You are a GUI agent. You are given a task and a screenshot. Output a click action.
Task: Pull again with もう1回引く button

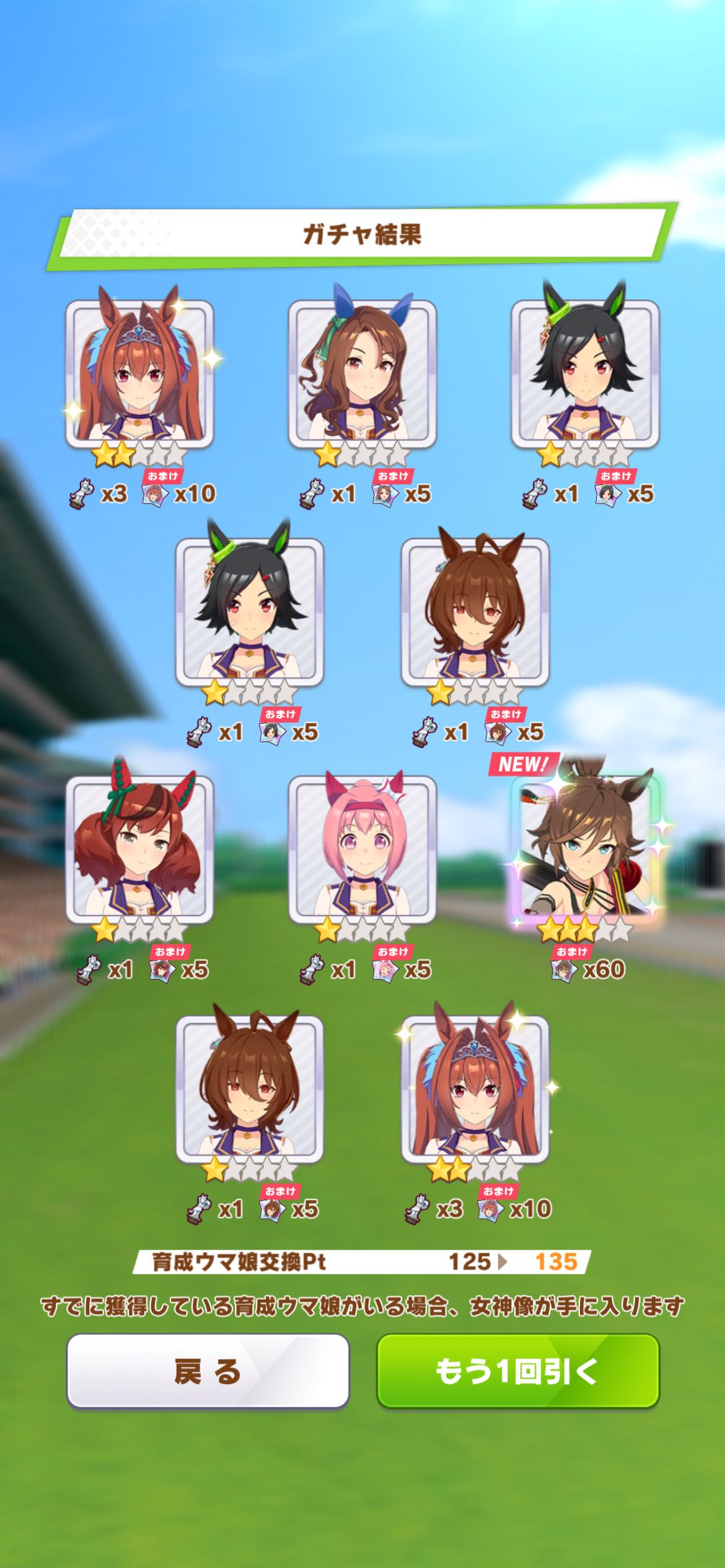point(517,1371)
